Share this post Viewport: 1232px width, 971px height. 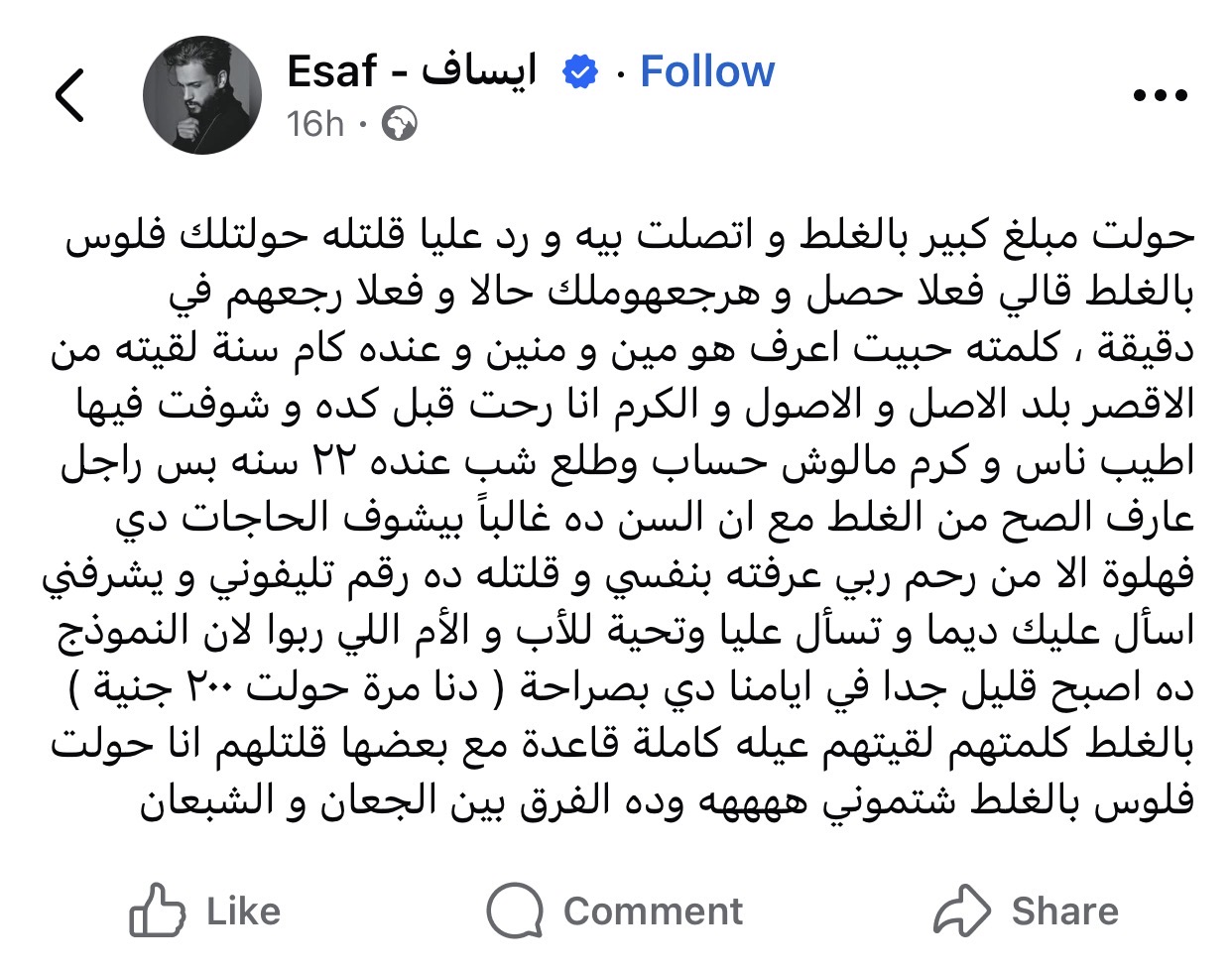click(1027, 911)
